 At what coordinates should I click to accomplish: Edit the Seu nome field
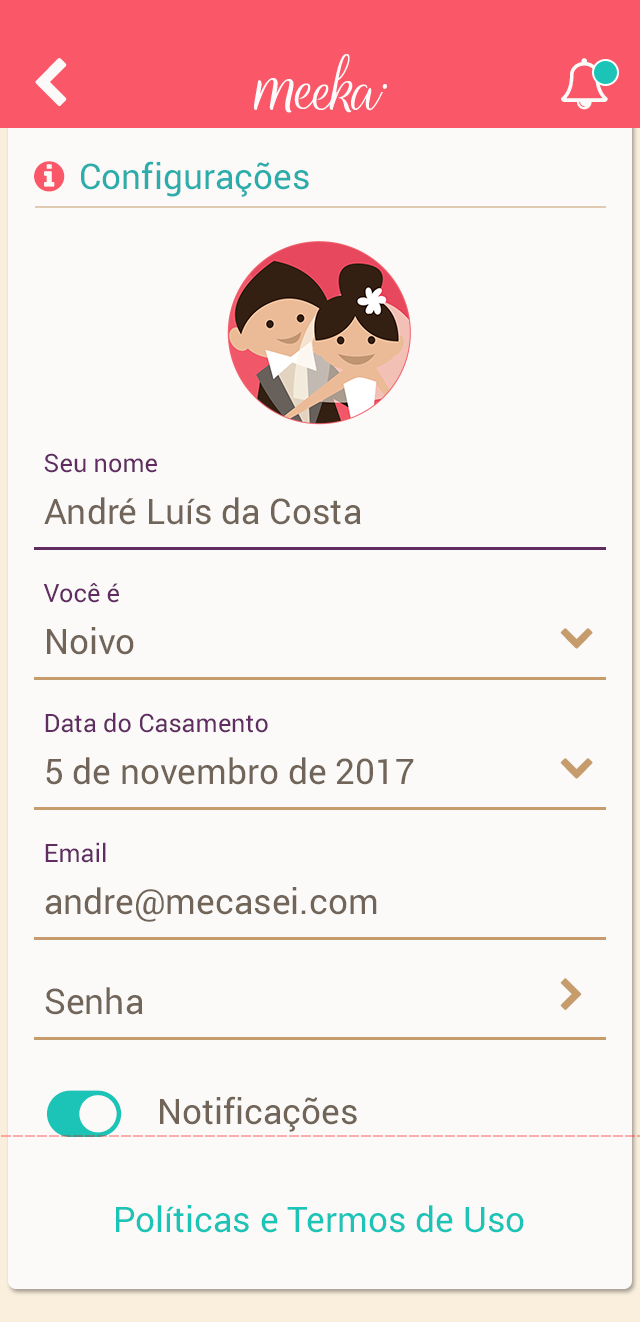(320, 513)
